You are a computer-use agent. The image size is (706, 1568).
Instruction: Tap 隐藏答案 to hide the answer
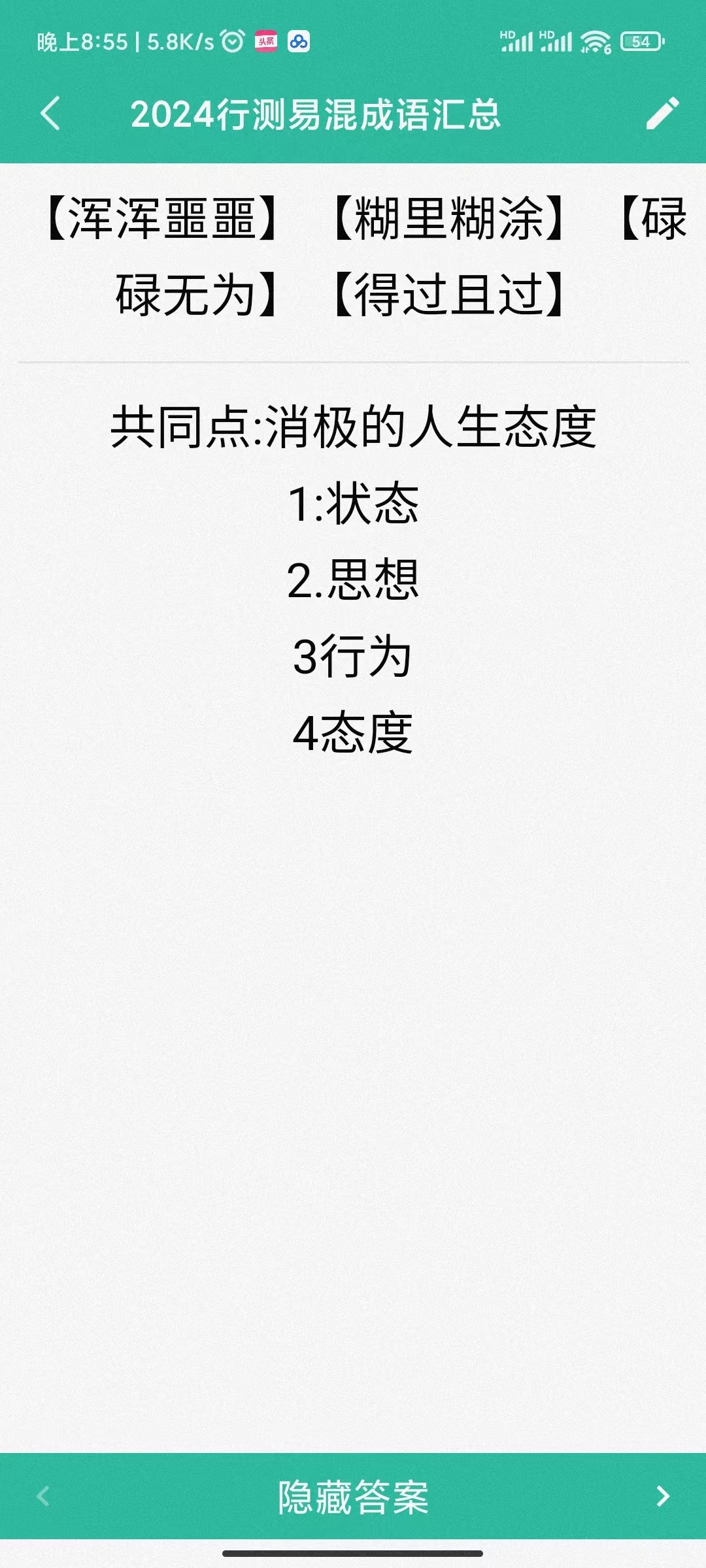[353, 1497]
